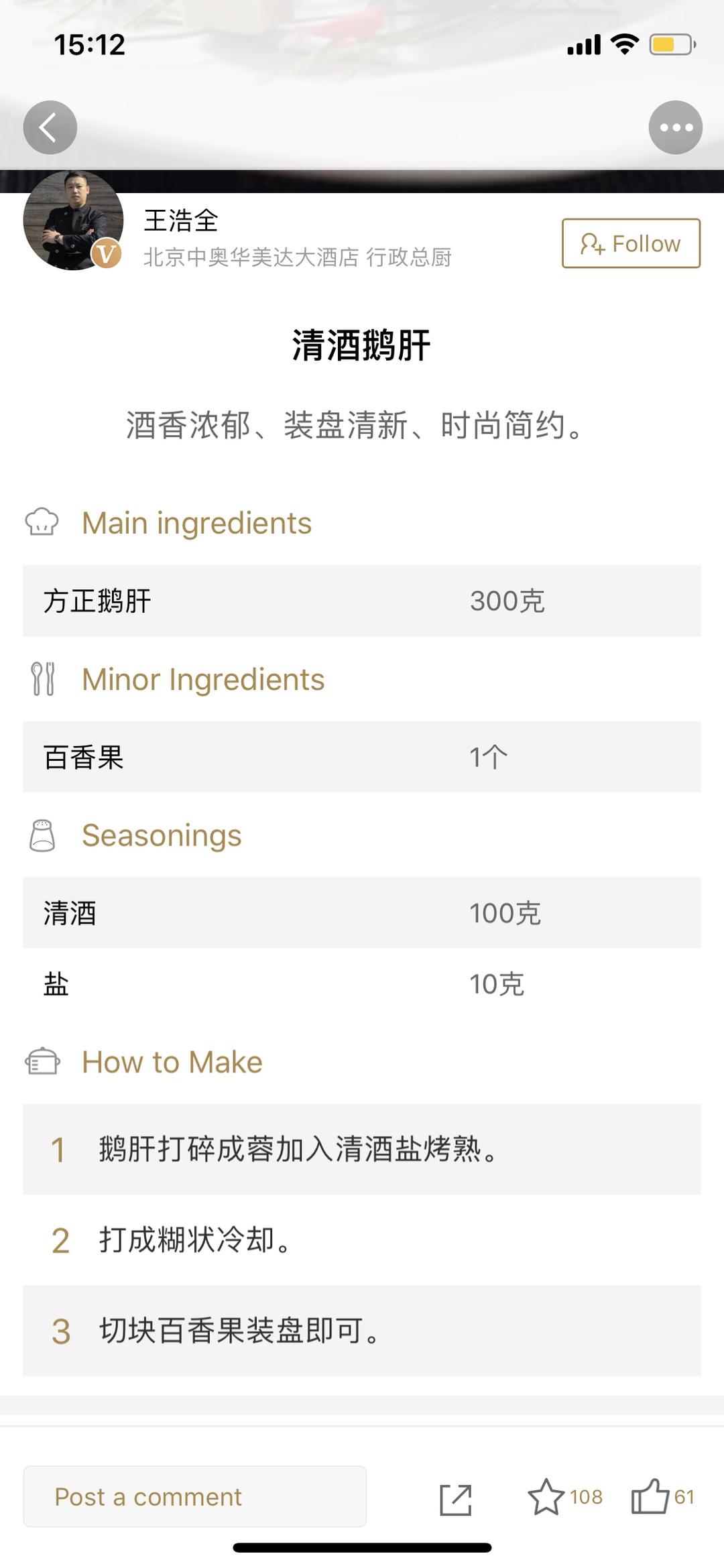The height and width of the screenshot is (1568, 724).
Task: Open 王浩全's profile avatar
Action: coord(73,221)
